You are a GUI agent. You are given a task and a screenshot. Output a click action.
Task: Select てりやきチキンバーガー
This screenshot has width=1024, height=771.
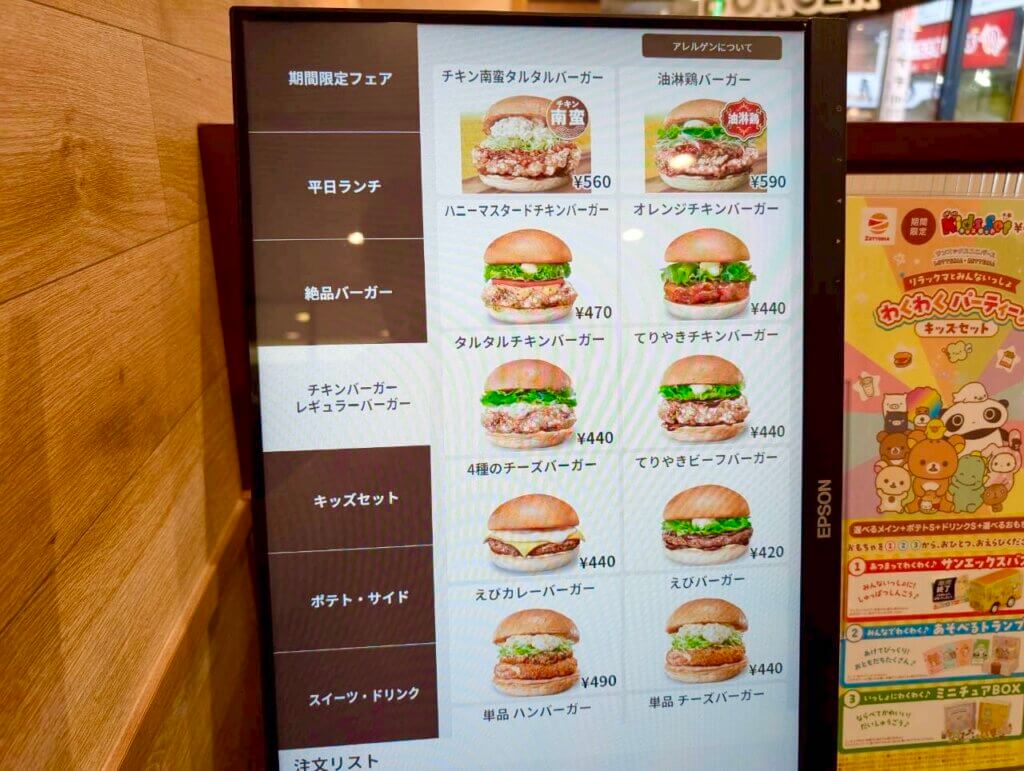coord(706,397)
